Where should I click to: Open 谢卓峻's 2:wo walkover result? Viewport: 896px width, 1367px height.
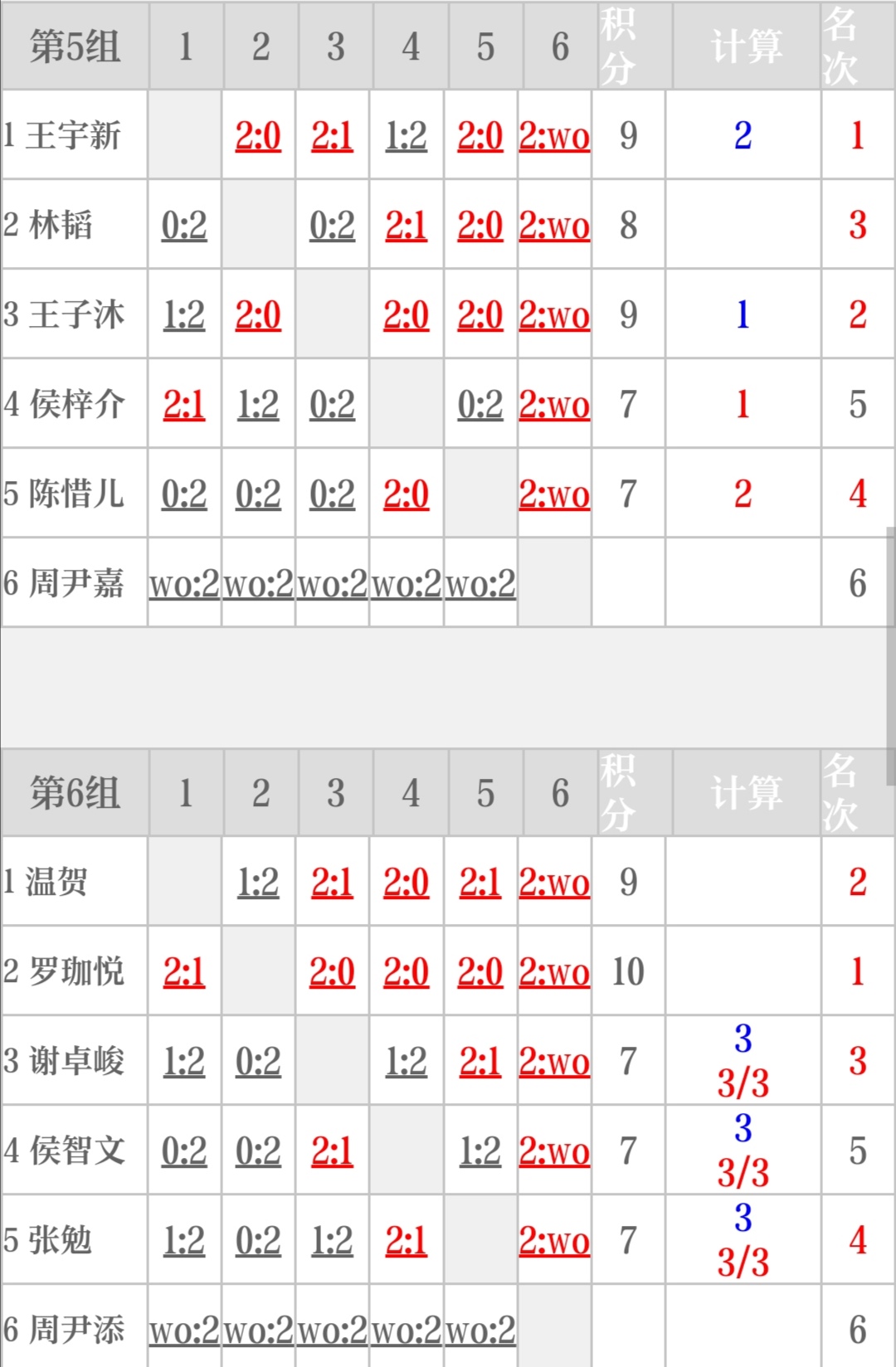tap(554, 1062)
